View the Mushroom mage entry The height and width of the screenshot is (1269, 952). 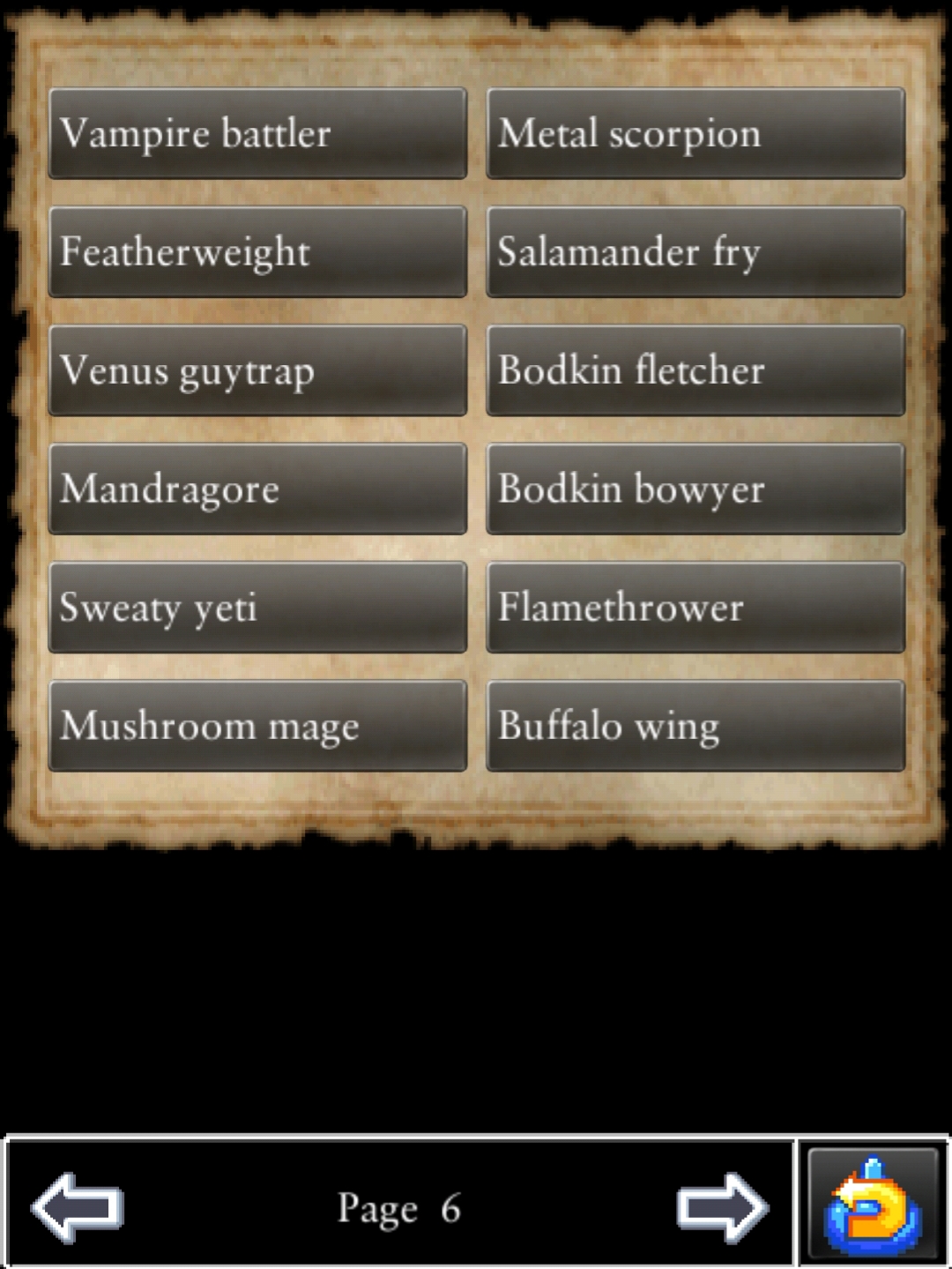(x=257, y=726)
